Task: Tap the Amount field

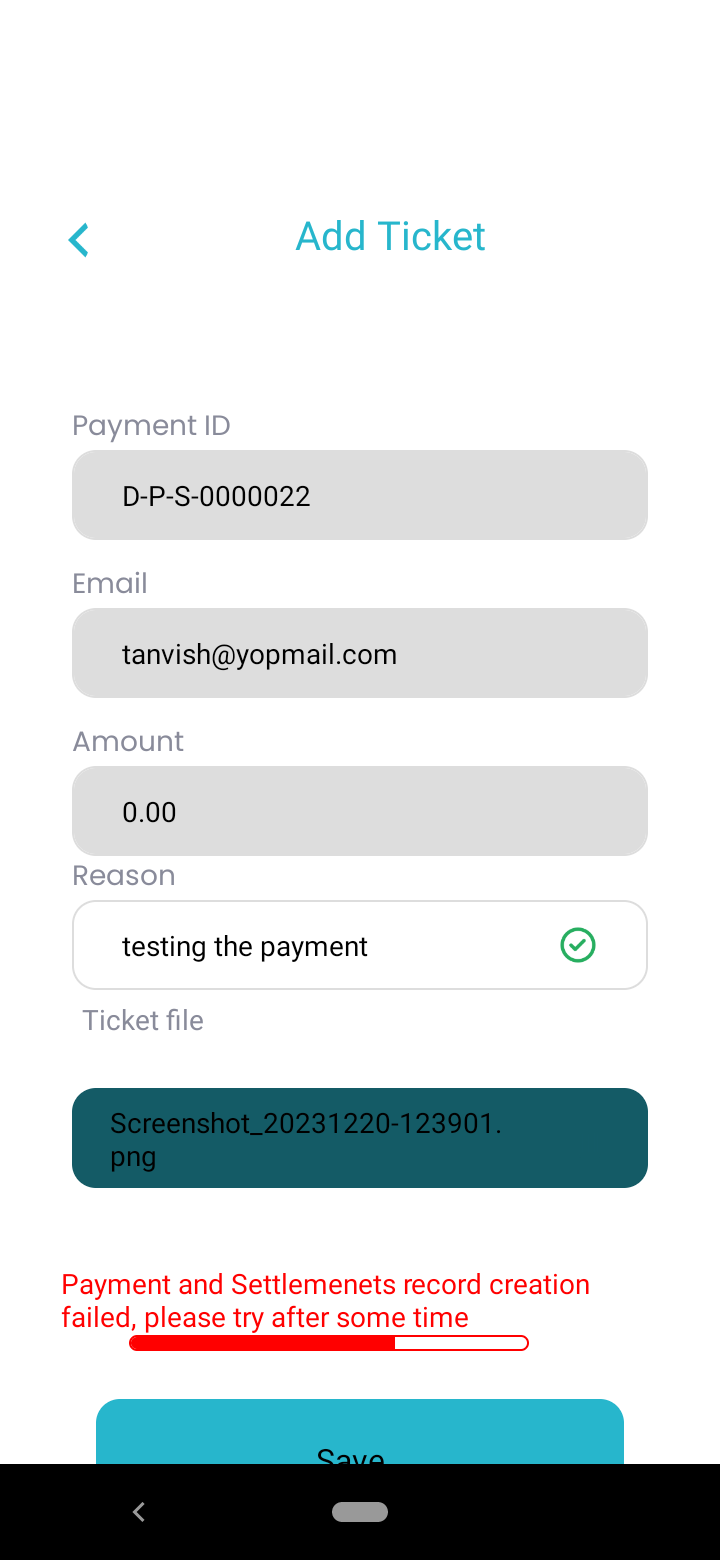Action: tap(360, 811)
